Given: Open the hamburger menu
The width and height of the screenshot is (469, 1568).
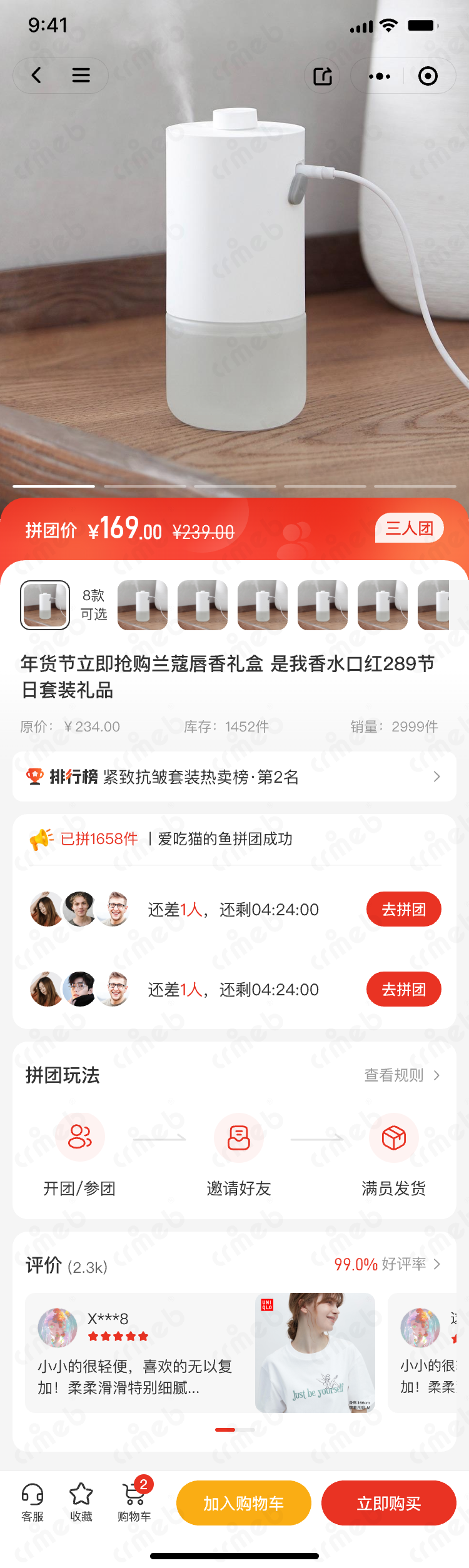Looking at the screenshot, I should click(81, 76).
